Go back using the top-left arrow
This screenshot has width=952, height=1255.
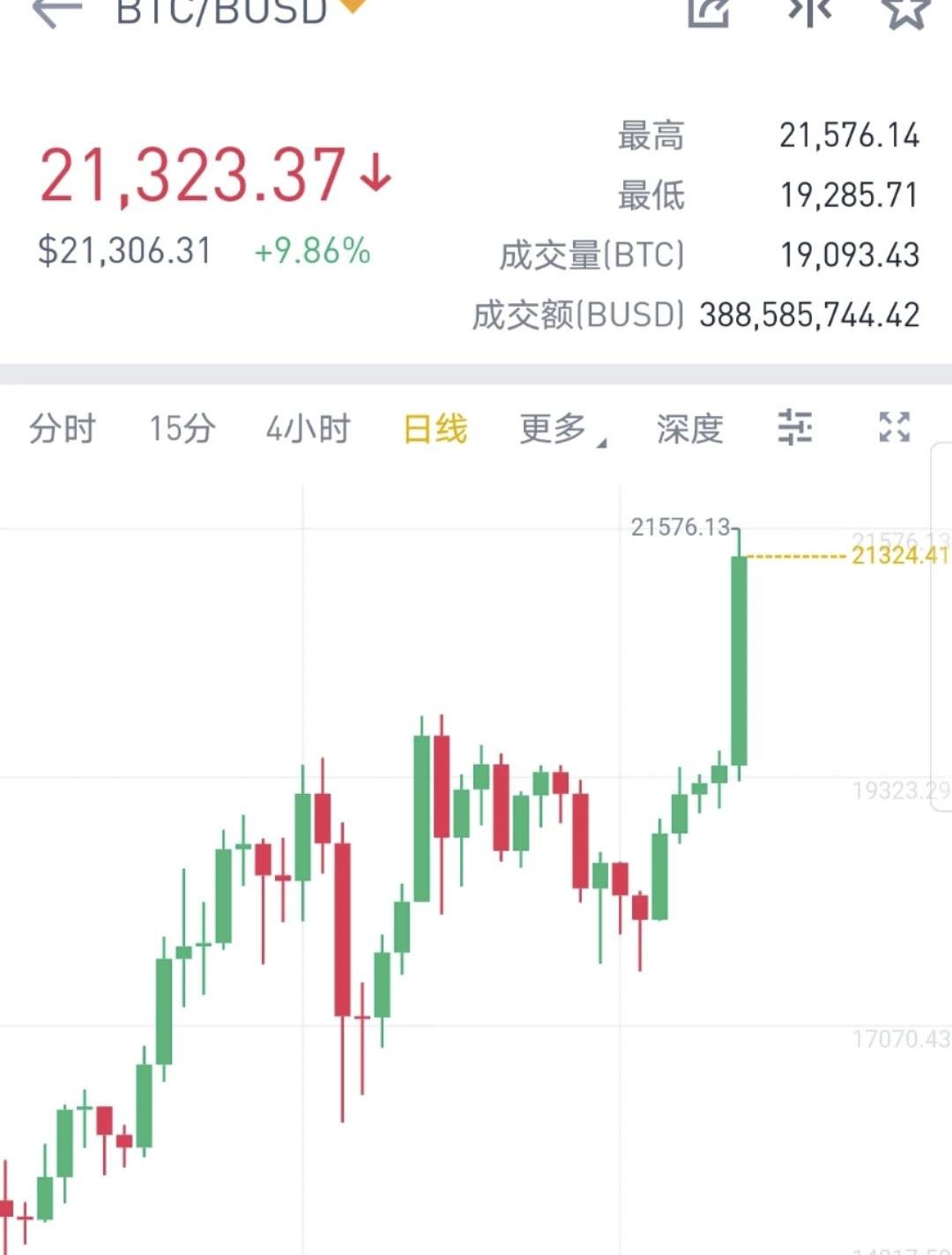(x=57, y=11)
